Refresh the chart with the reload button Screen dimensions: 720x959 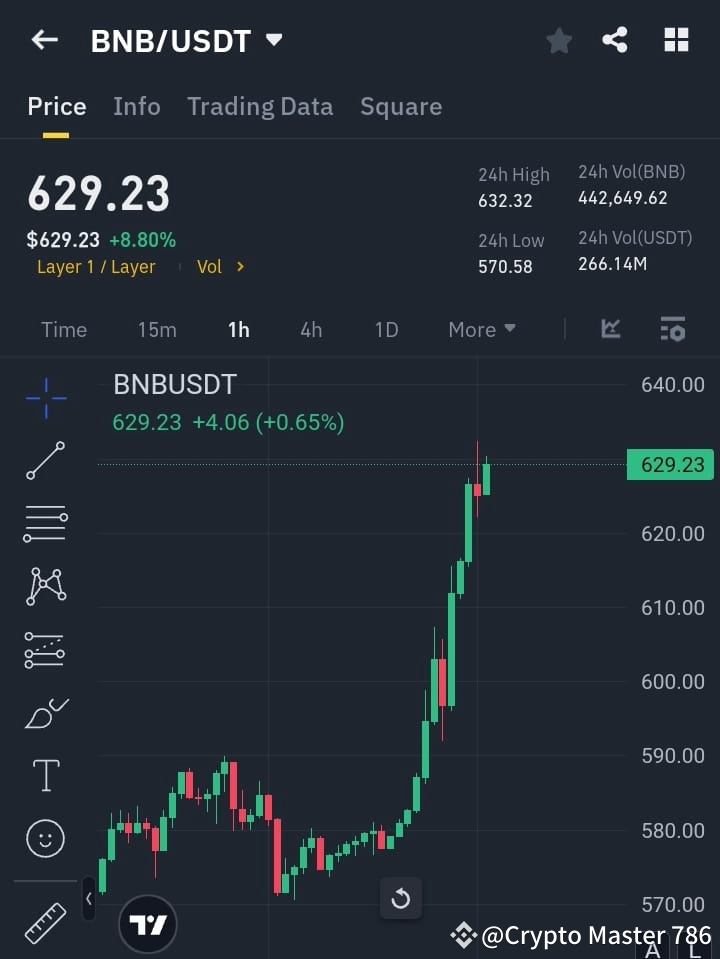pos(401,898)
